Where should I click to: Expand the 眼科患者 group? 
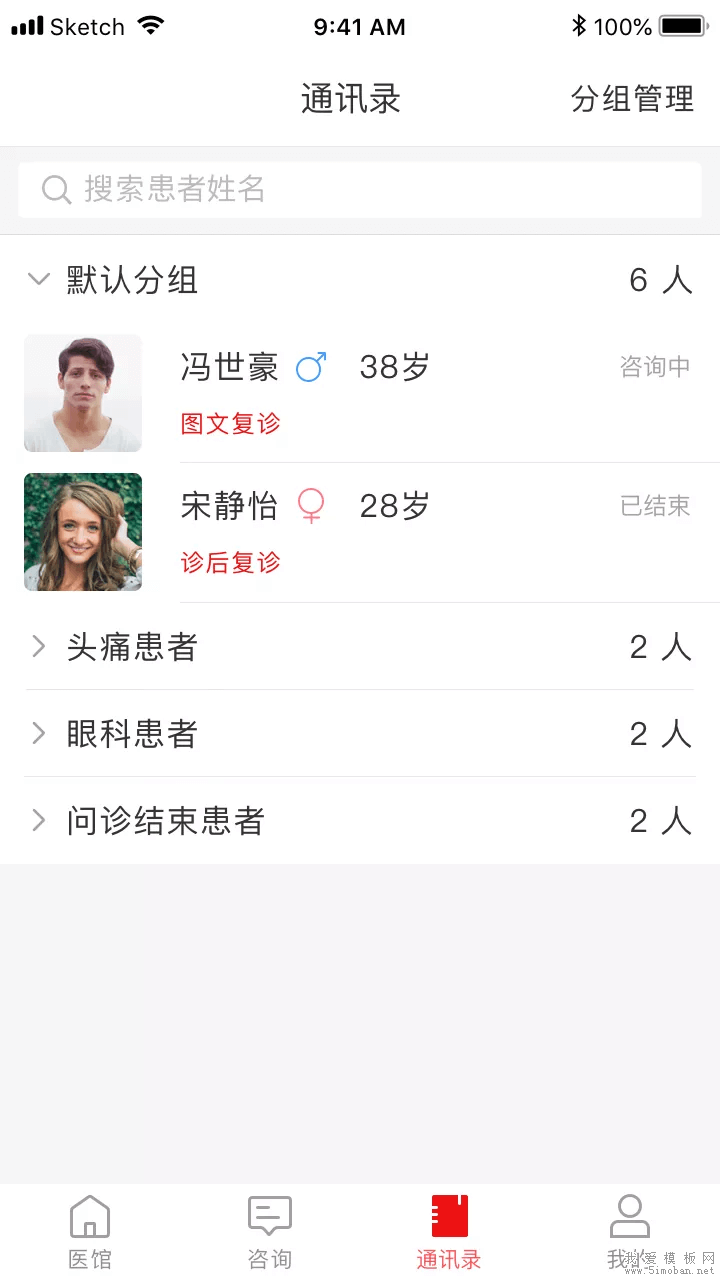[x=38, y=733]
